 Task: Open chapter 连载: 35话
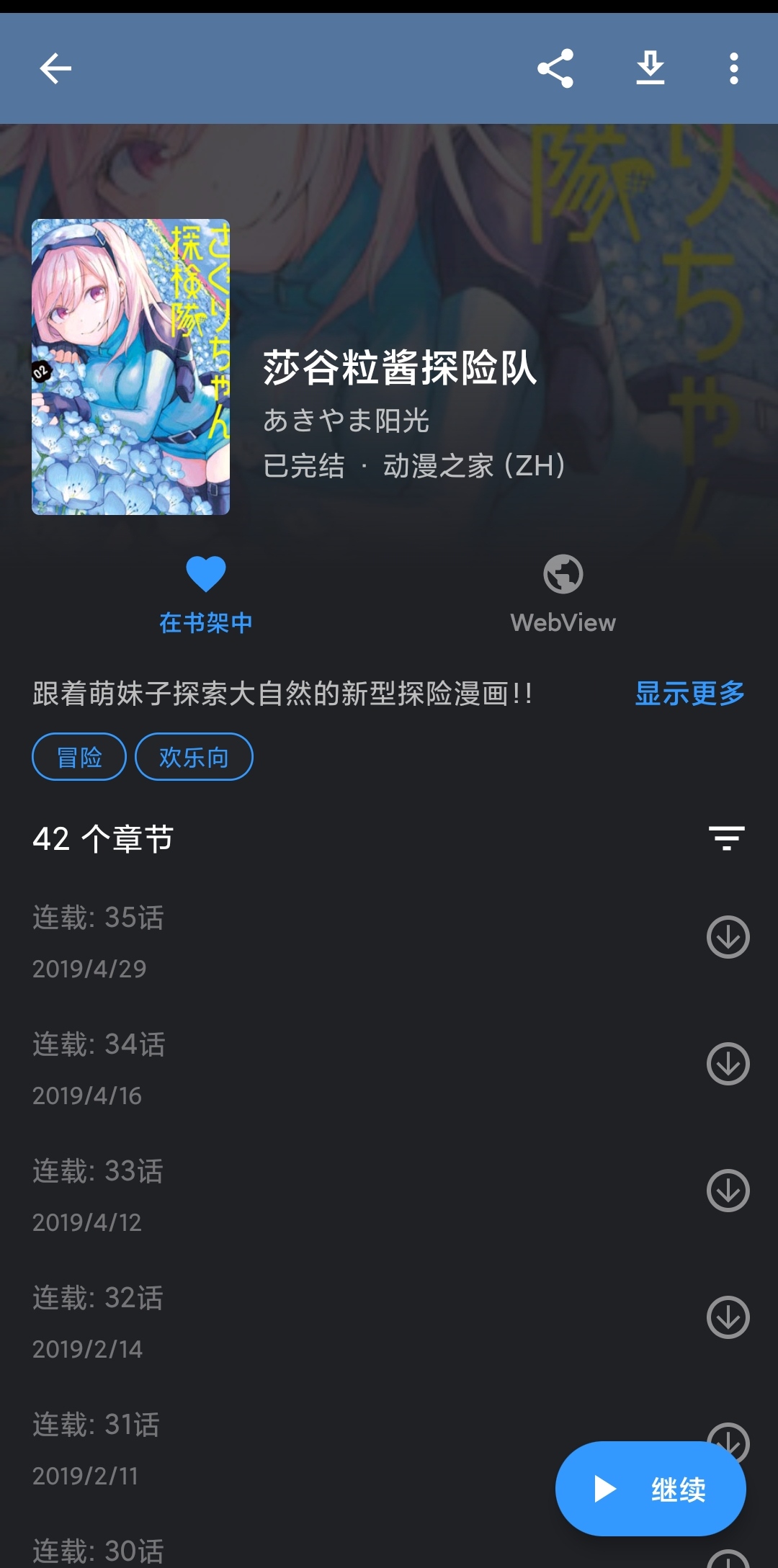[x=288, y=938]
